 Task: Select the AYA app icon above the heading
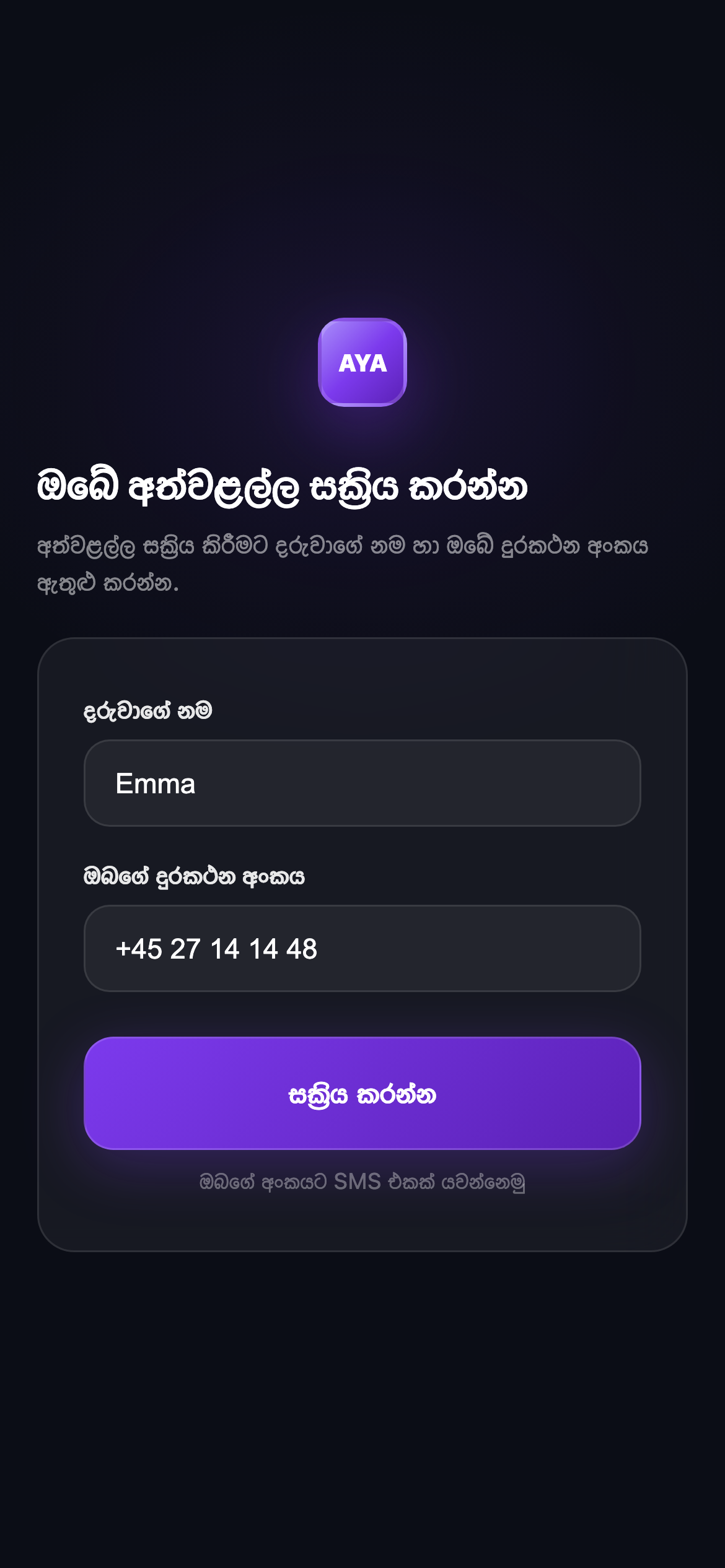click(362, 363)
